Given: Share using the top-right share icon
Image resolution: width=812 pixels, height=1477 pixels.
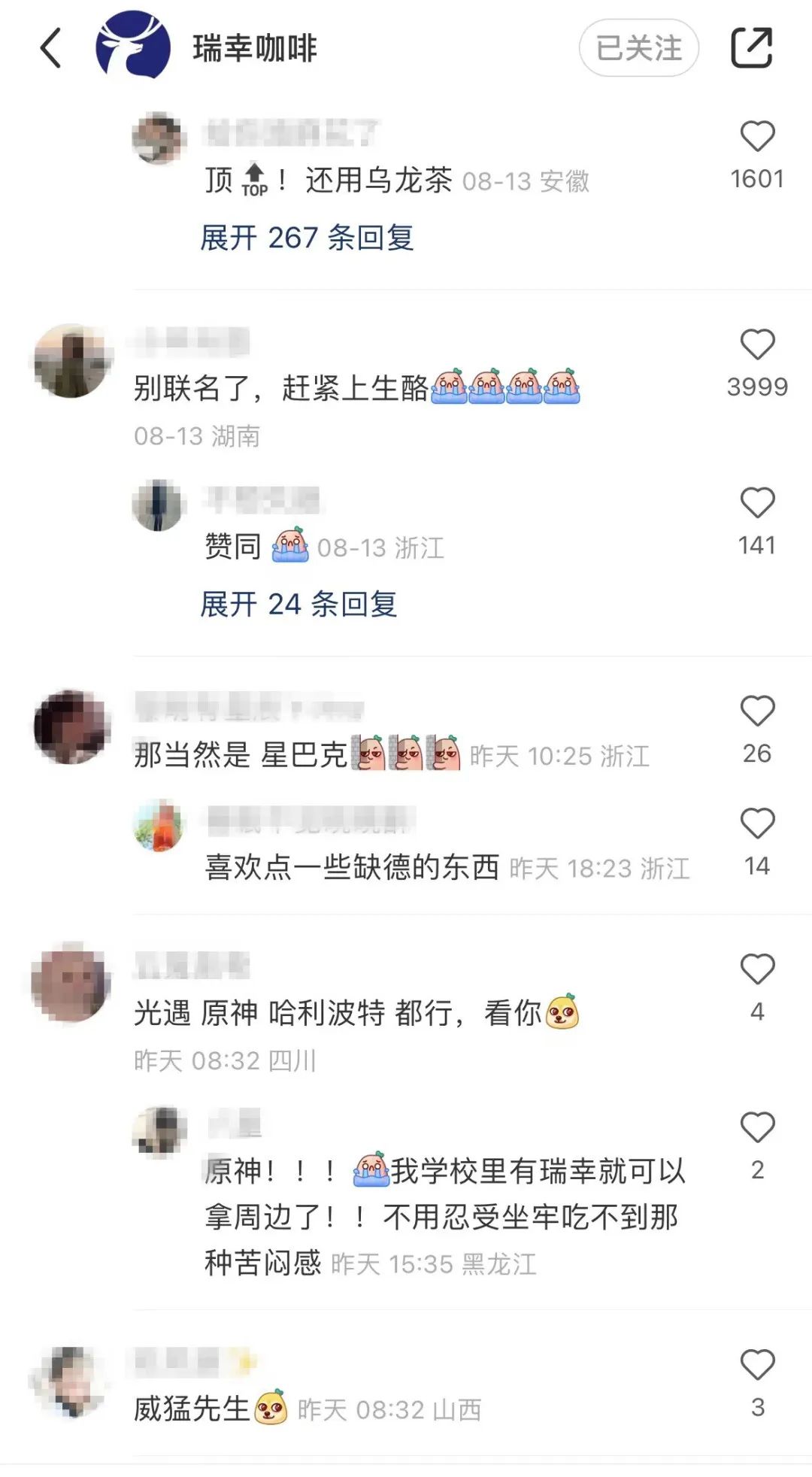Looking at the screenshot, I should [x=752, y=47].
